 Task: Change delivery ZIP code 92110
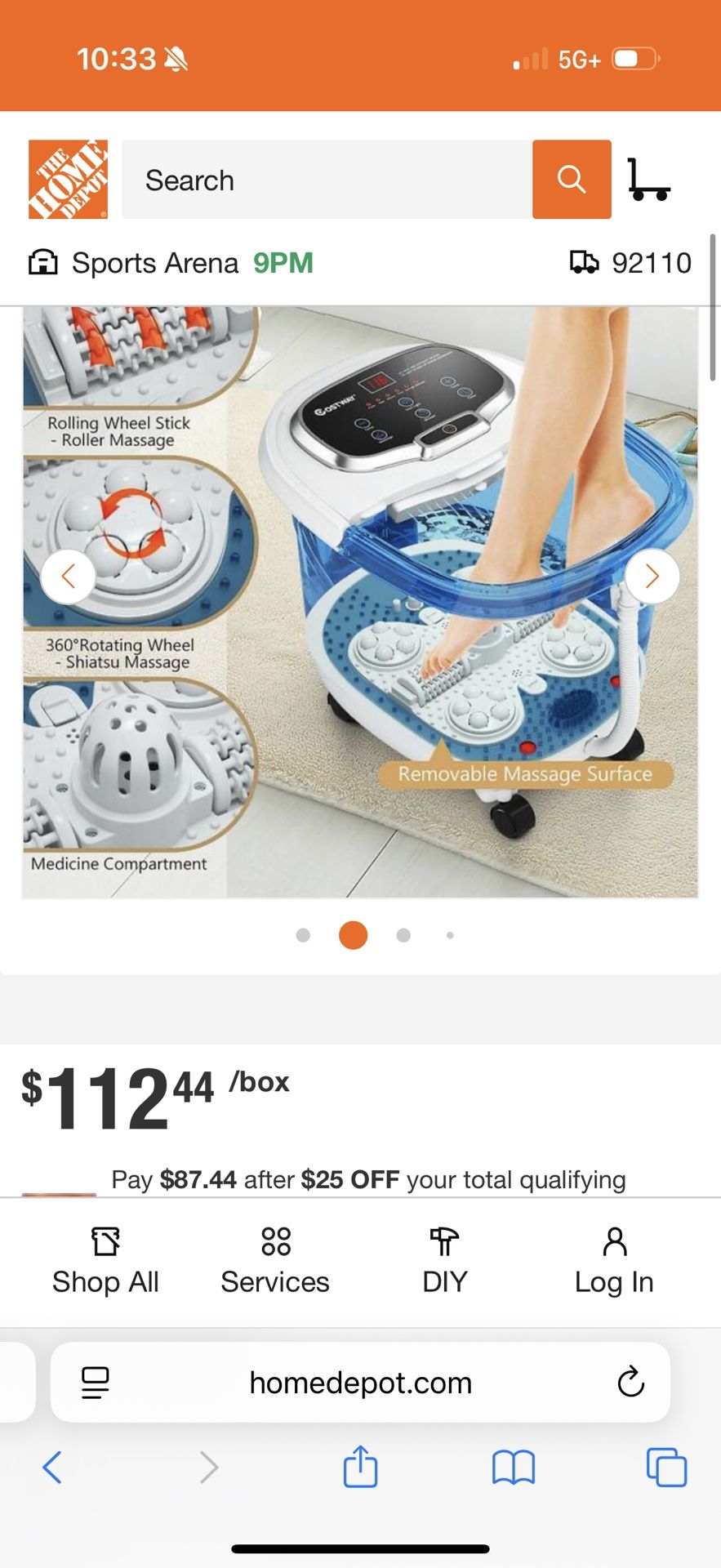631,263
